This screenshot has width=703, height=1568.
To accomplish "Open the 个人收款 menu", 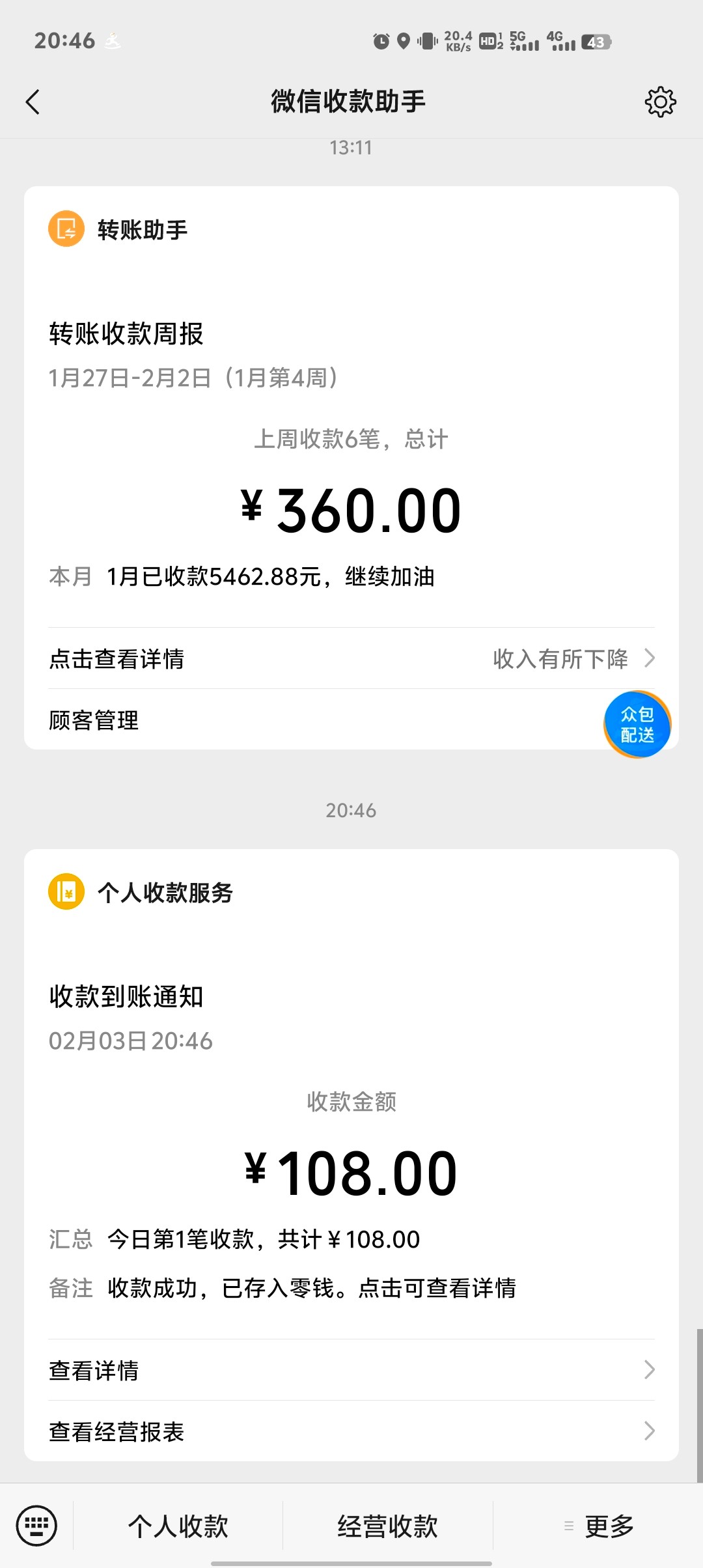I will click(x=178, y=1526).
